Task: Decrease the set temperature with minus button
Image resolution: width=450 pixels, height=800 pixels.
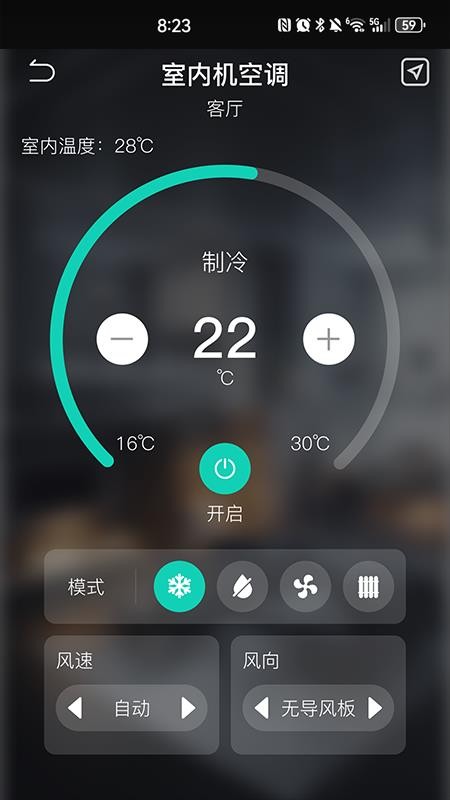Action: [122, 339]
